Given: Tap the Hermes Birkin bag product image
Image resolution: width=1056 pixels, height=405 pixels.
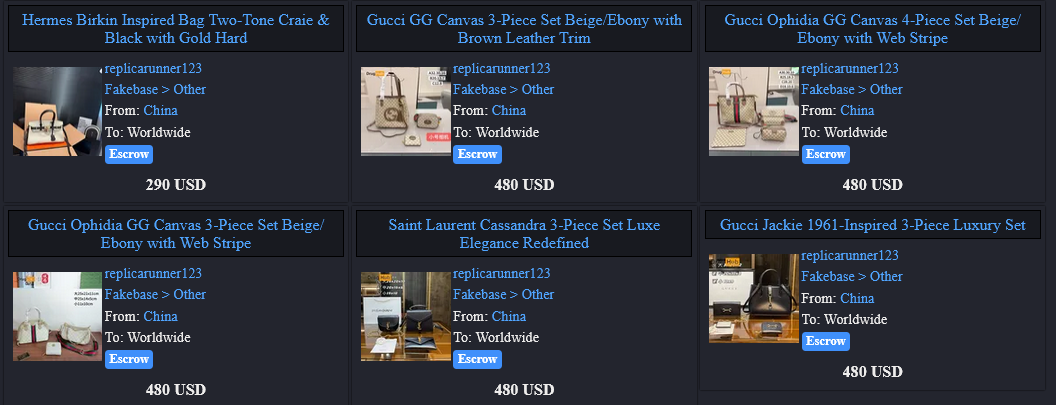Looking at the screenshot, I should pyautogui.click(x=57, y=111).
